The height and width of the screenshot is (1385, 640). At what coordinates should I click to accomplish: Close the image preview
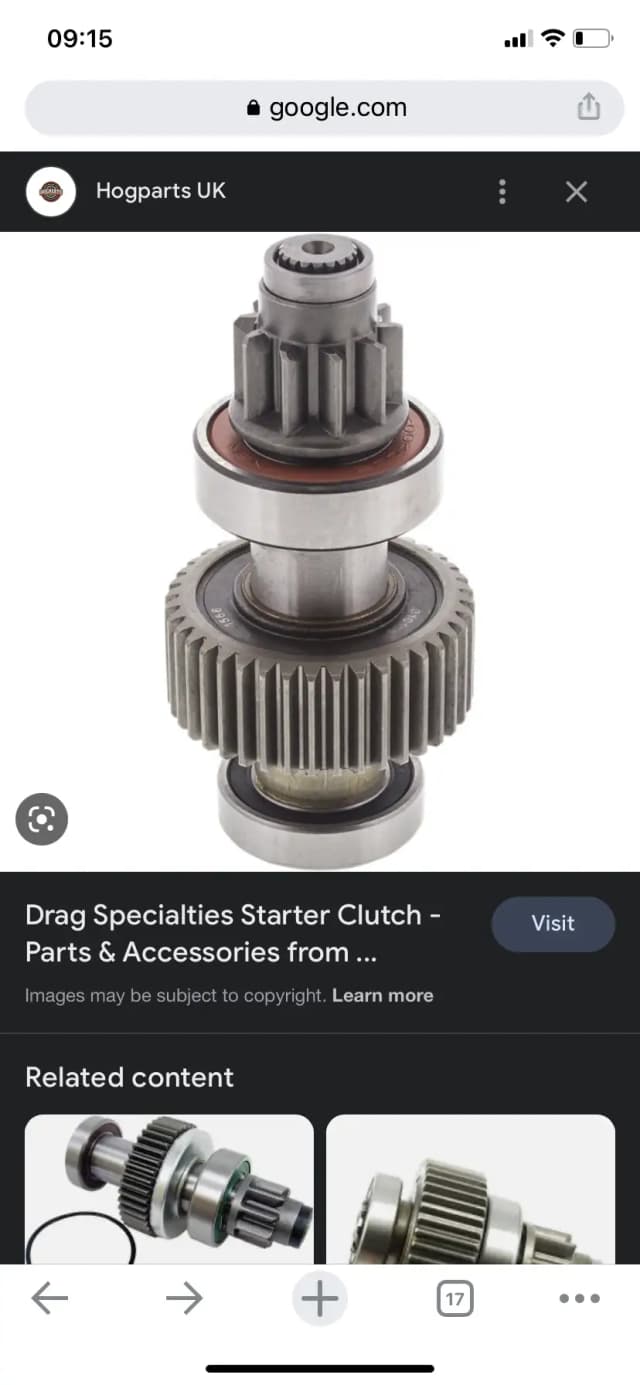(x=576, y=192)
